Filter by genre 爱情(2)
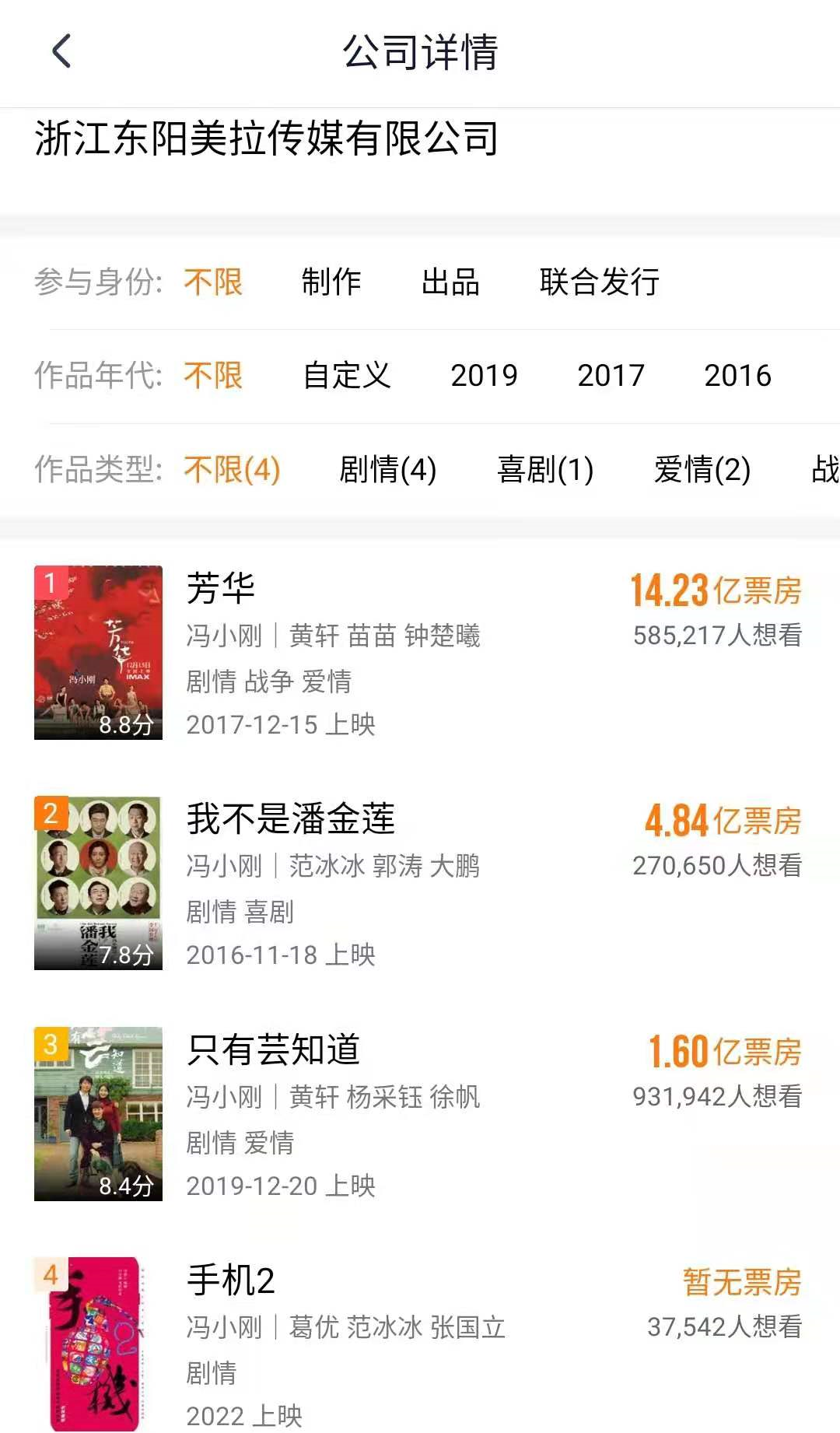The width and height of the screenshot is (840, 1433). 702,469
